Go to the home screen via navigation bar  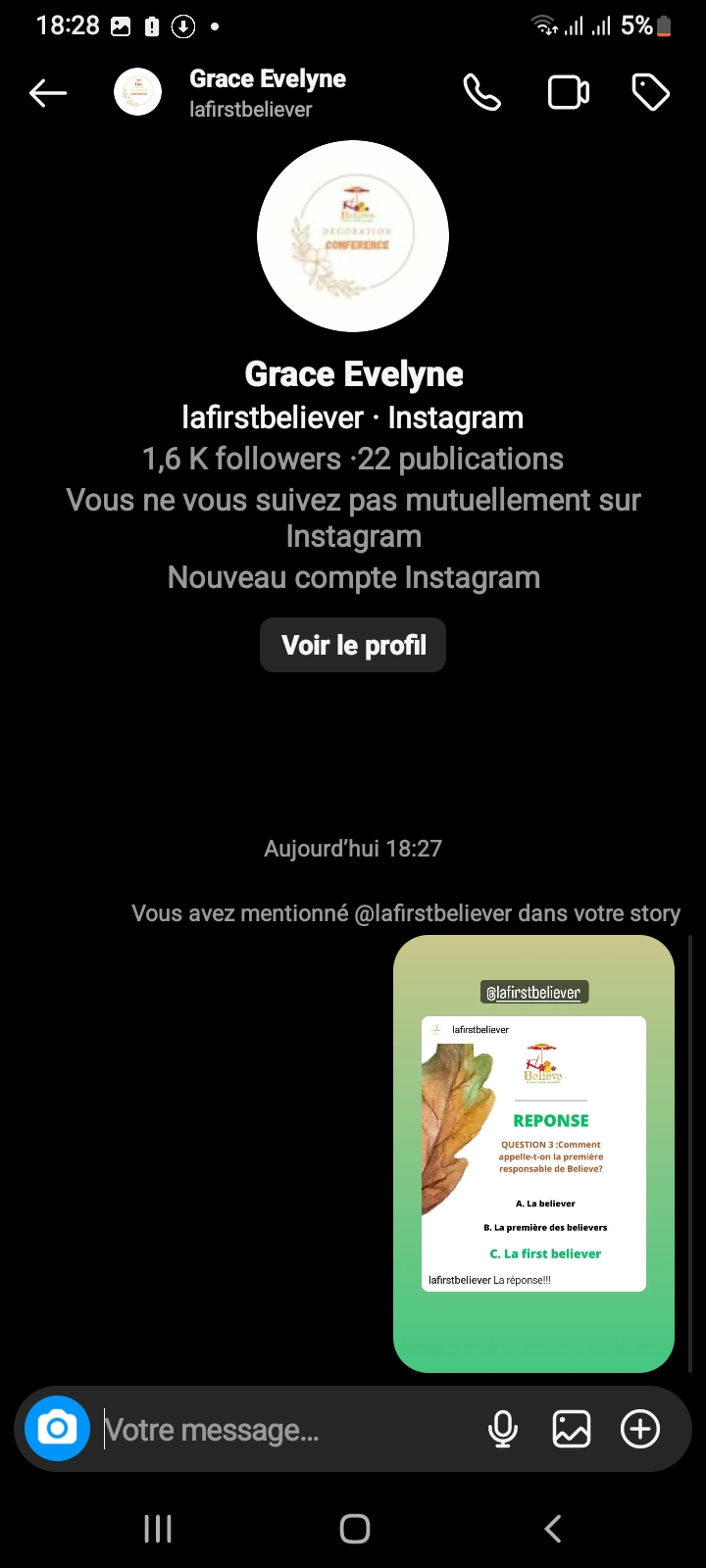pos(354,1529)
